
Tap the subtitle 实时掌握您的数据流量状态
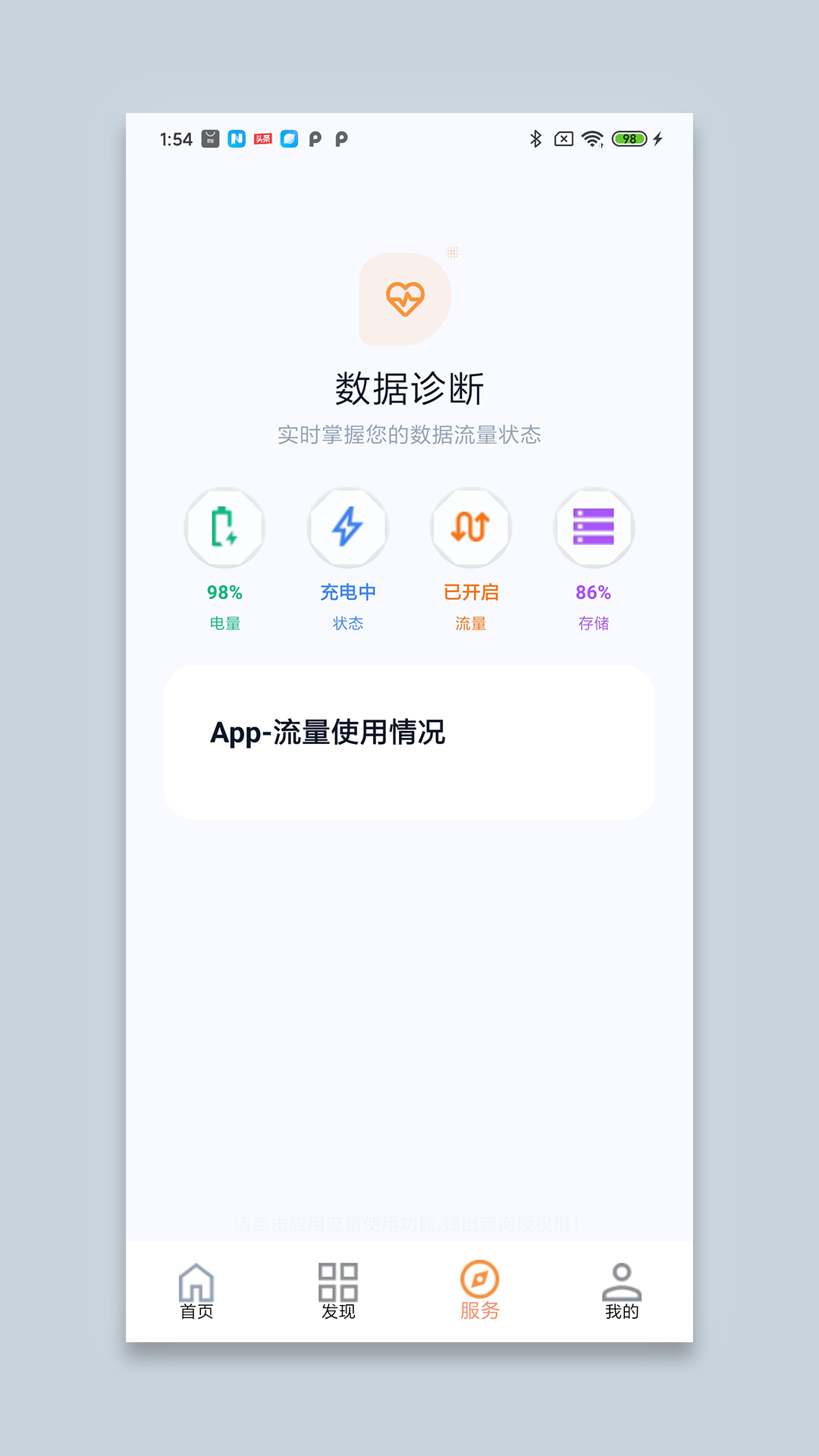click(409, 435)
